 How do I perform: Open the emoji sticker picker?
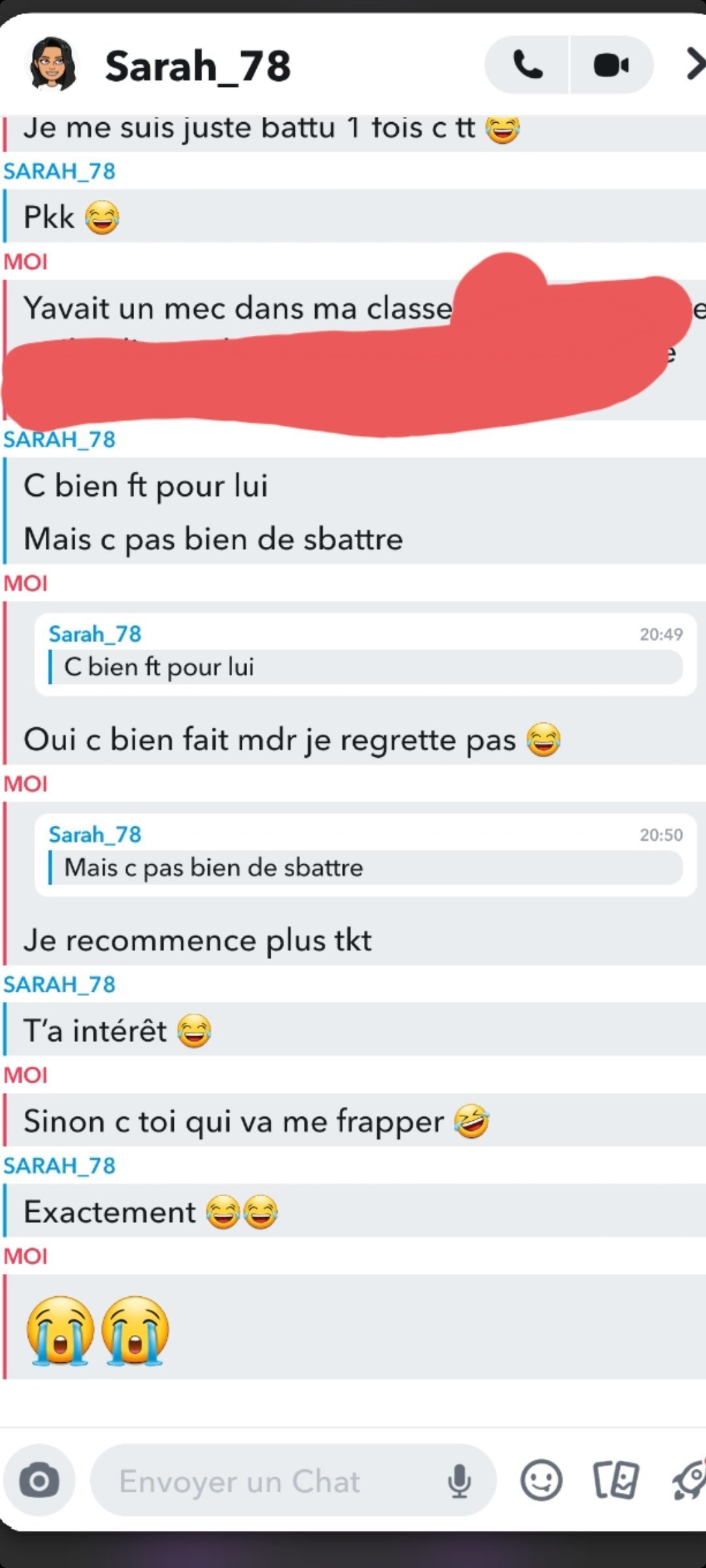coord(541,1480)
